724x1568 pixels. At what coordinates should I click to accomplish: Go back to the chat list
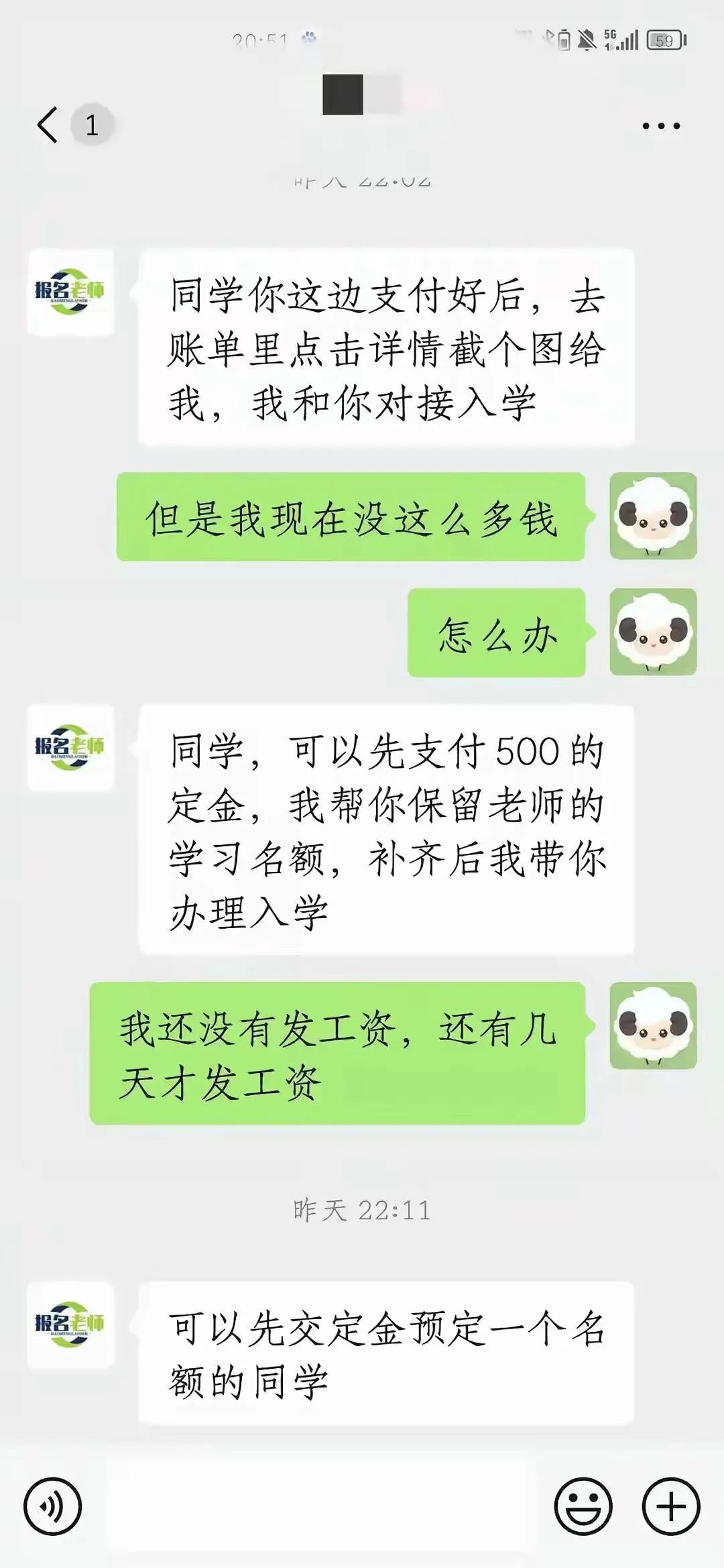coord(48,125)
